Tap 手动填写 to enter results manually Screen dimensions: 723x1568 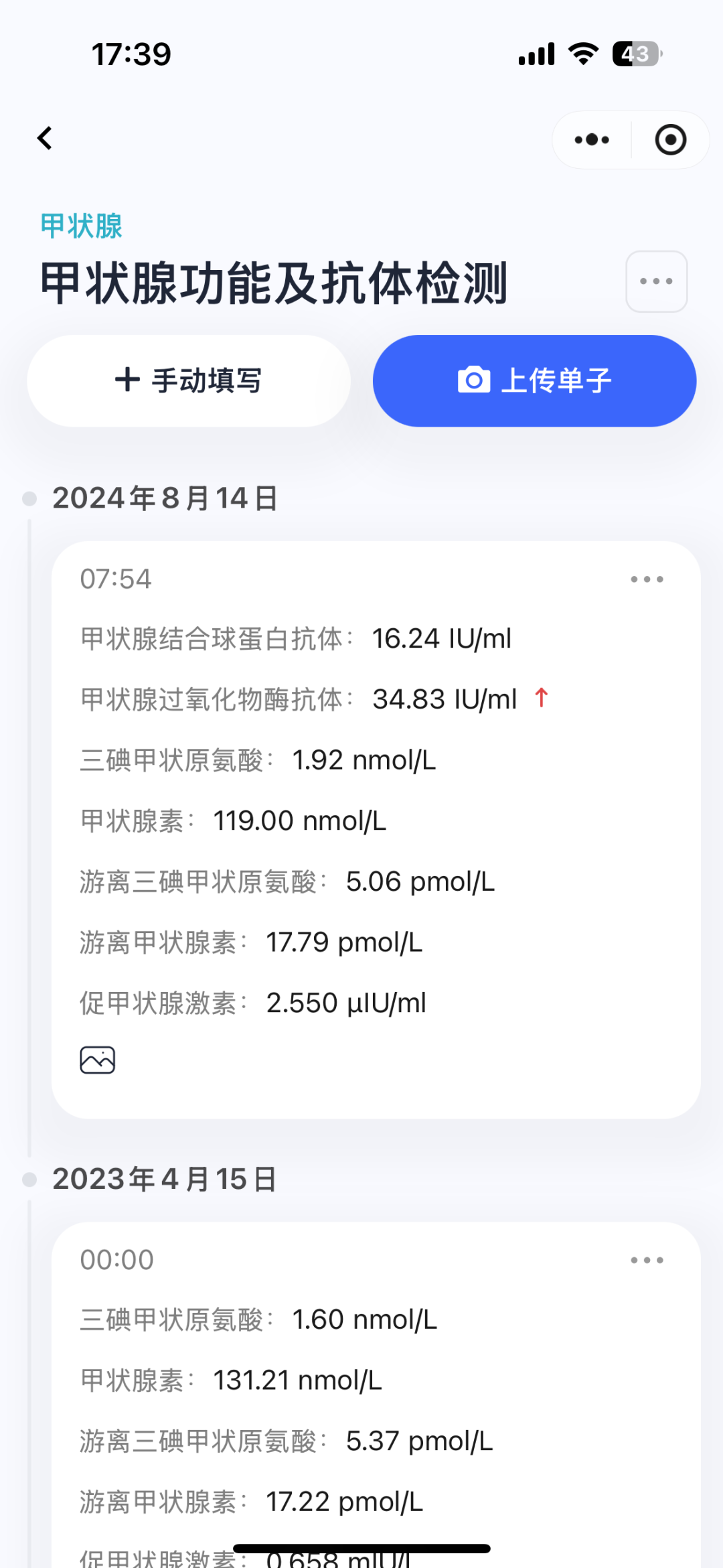[189, 380]
